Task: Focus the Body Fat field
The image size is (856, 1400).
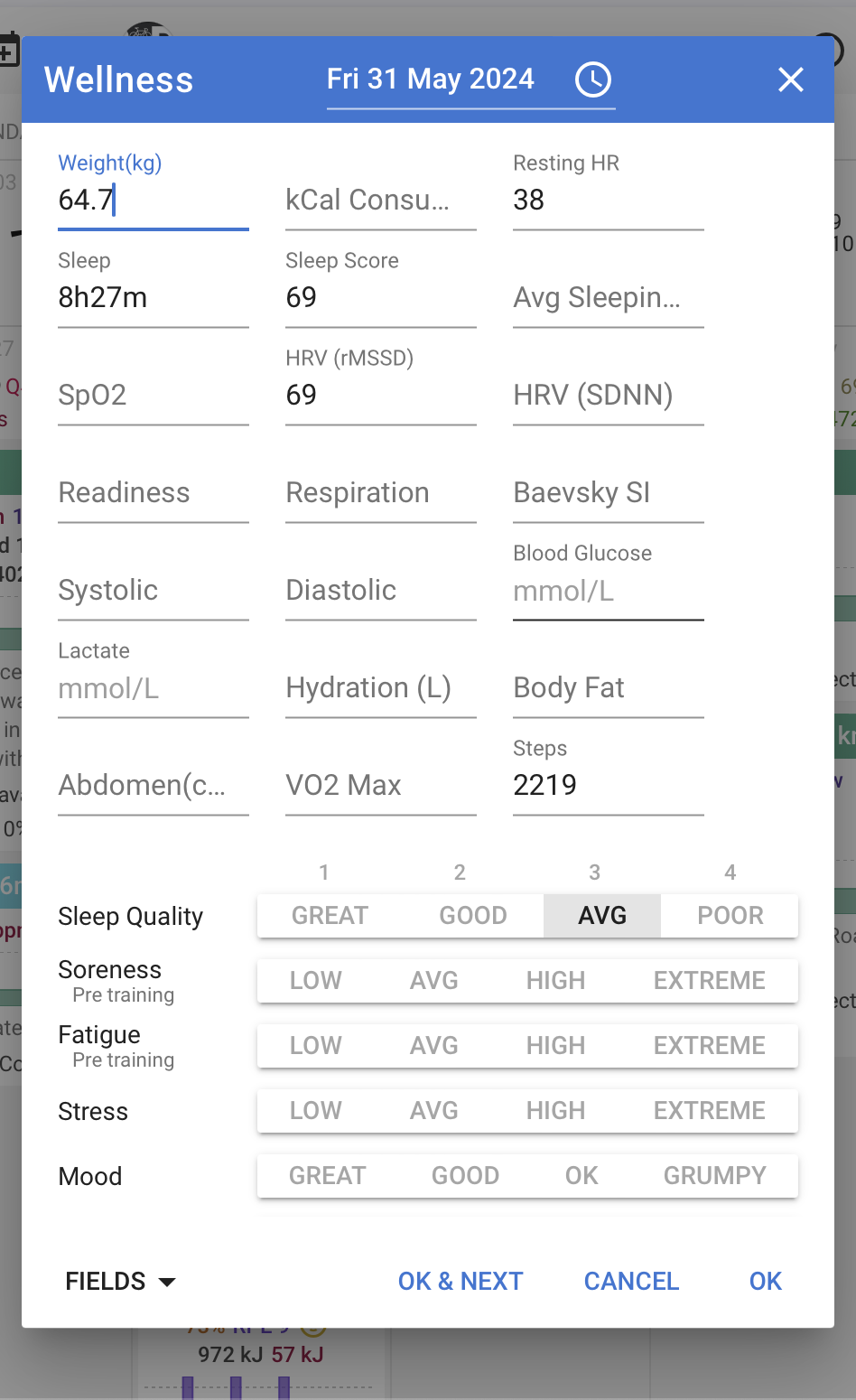Action: pyautogui.click(x=609, y=687)
